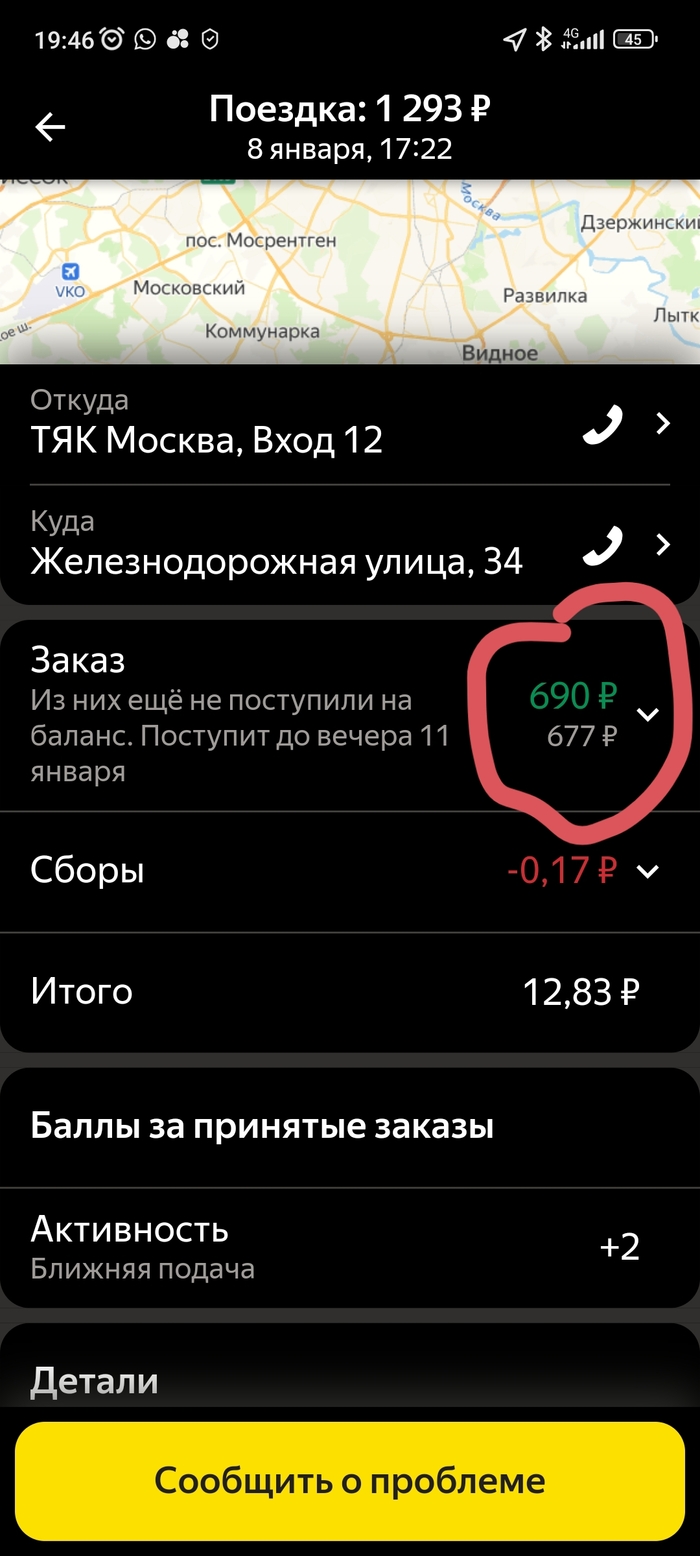Call the Железнодорожная улица destination contact
Screen dimensions: 700x1556
602,545
